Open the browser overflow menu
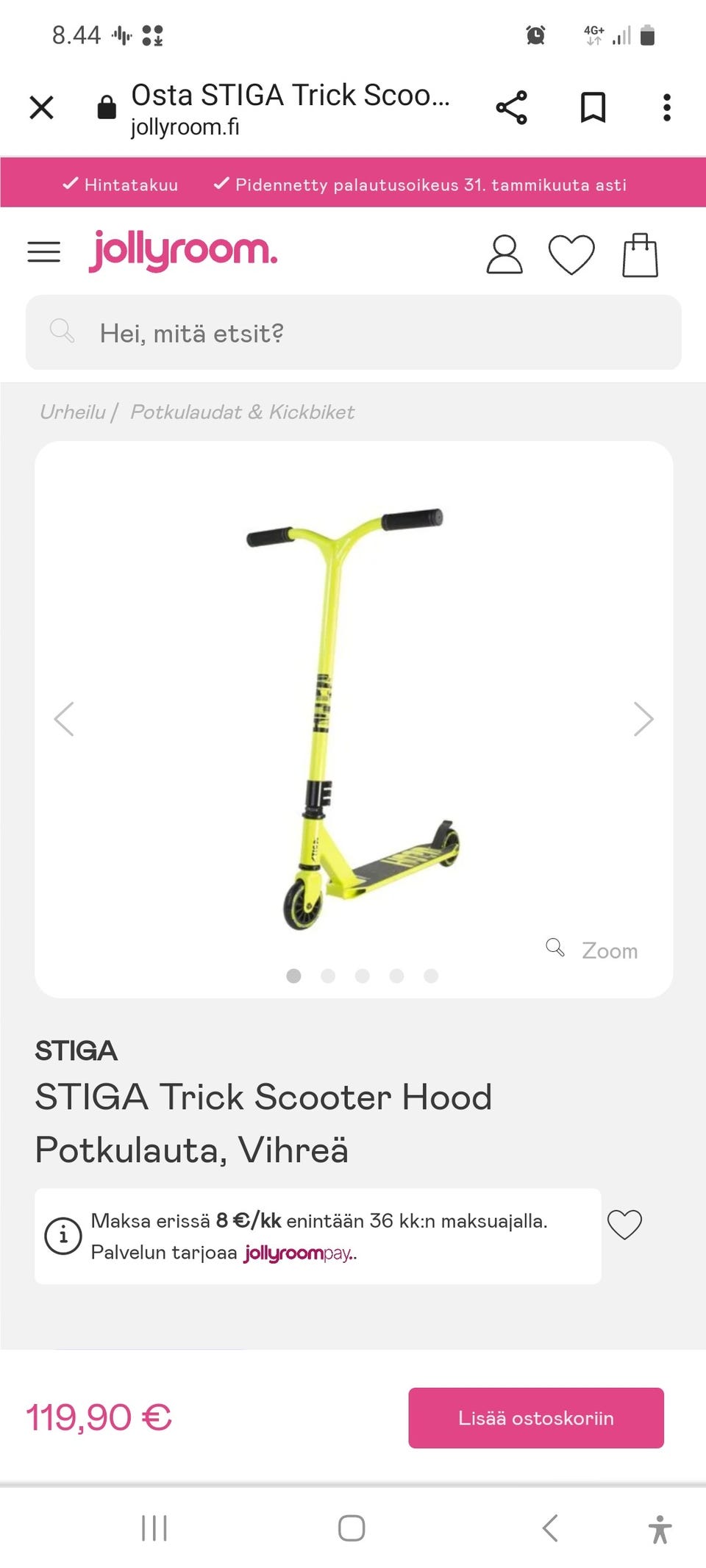Screen dimensions: 706x1568 (666, 107)
